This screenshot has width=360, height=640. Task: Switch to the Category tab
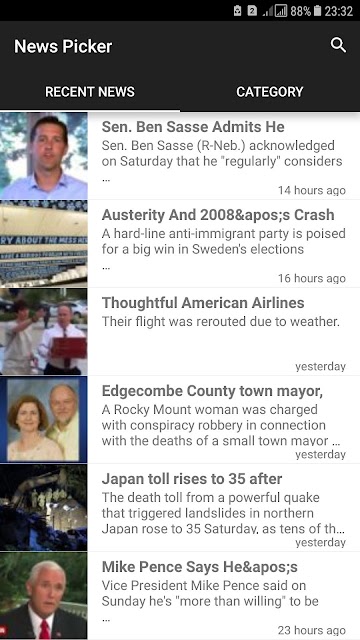(270, 91)
